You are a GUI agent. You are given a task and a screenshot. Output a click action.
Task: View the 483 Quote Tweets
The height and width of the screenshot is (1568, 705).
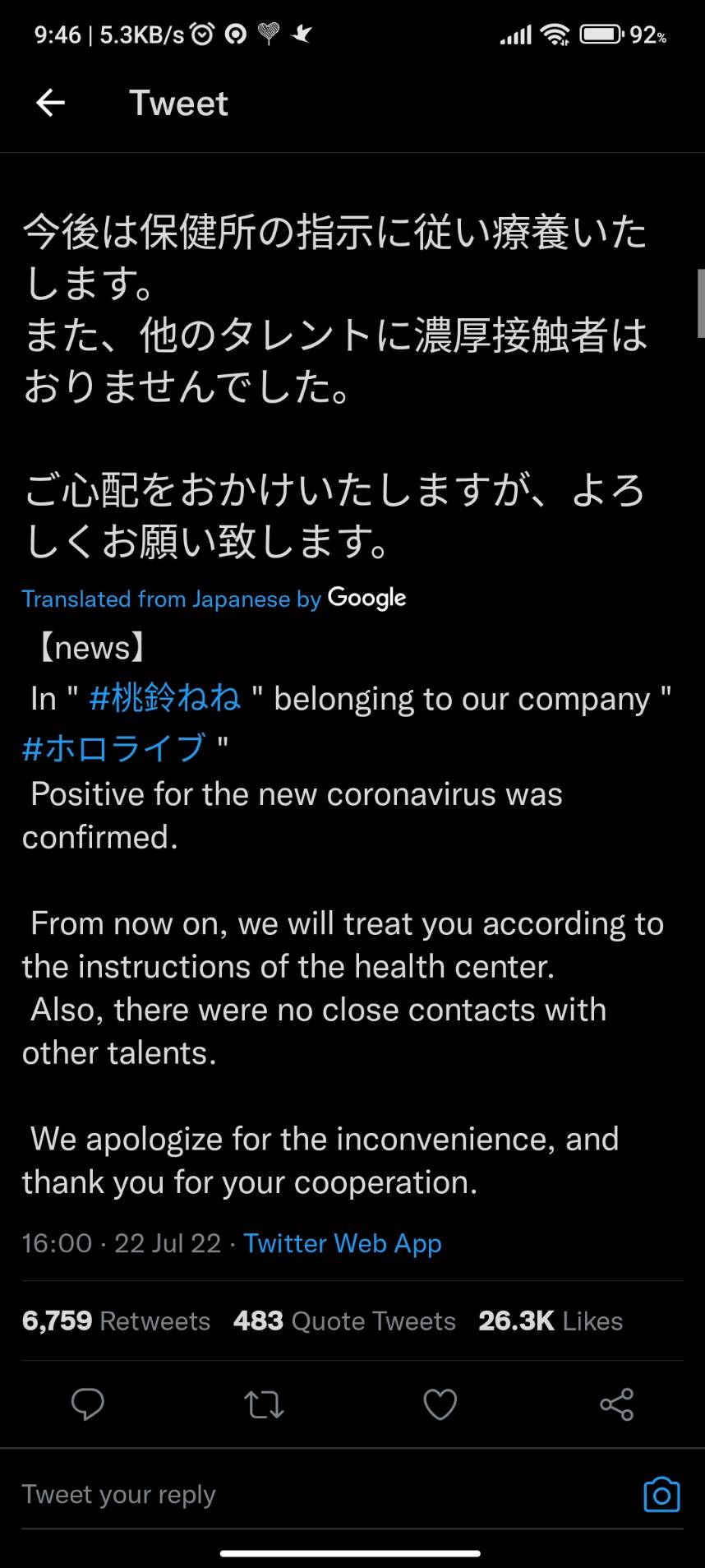click(x=344, y=1321)
